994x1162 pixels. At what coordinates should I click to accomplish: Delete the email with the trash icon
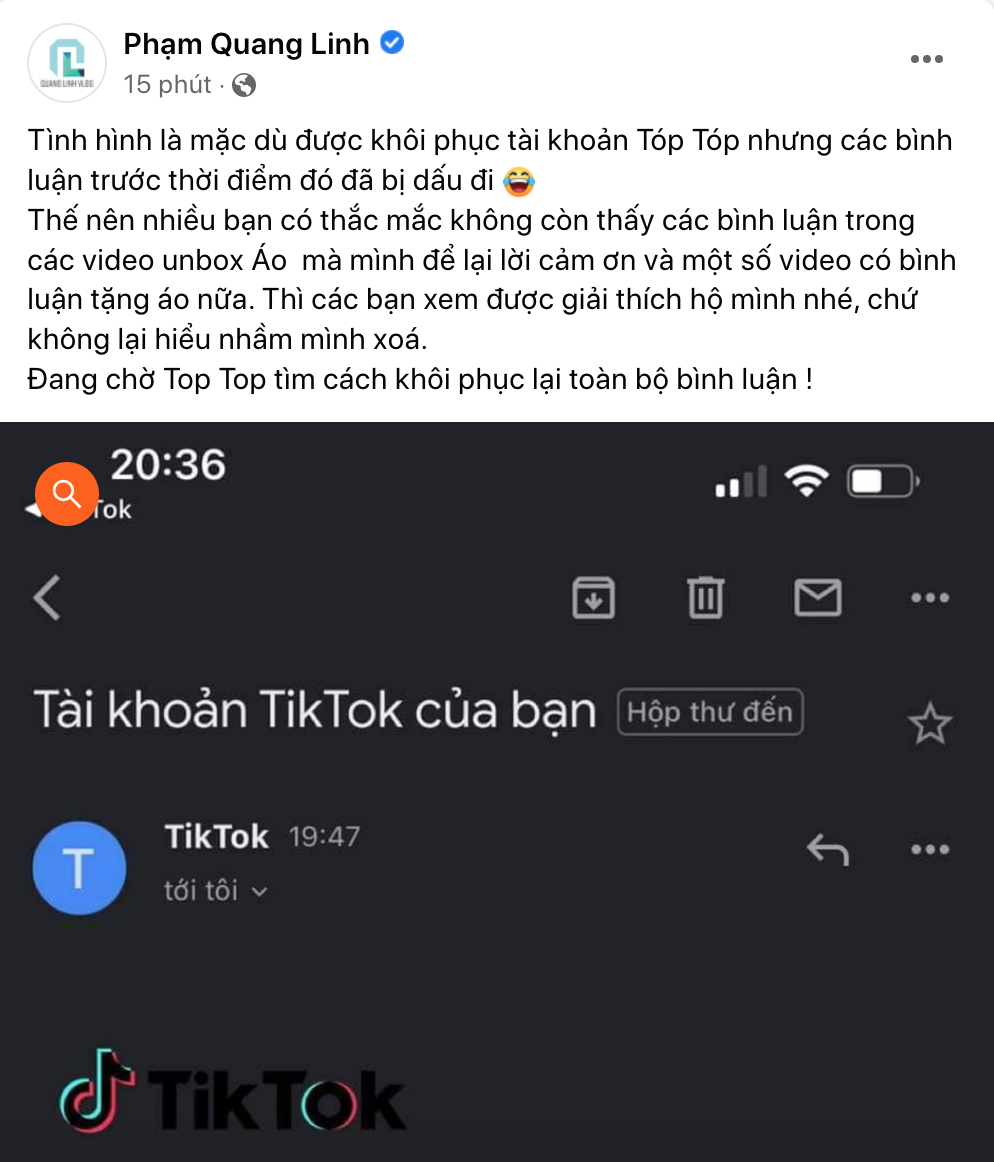tap(705, 597)
